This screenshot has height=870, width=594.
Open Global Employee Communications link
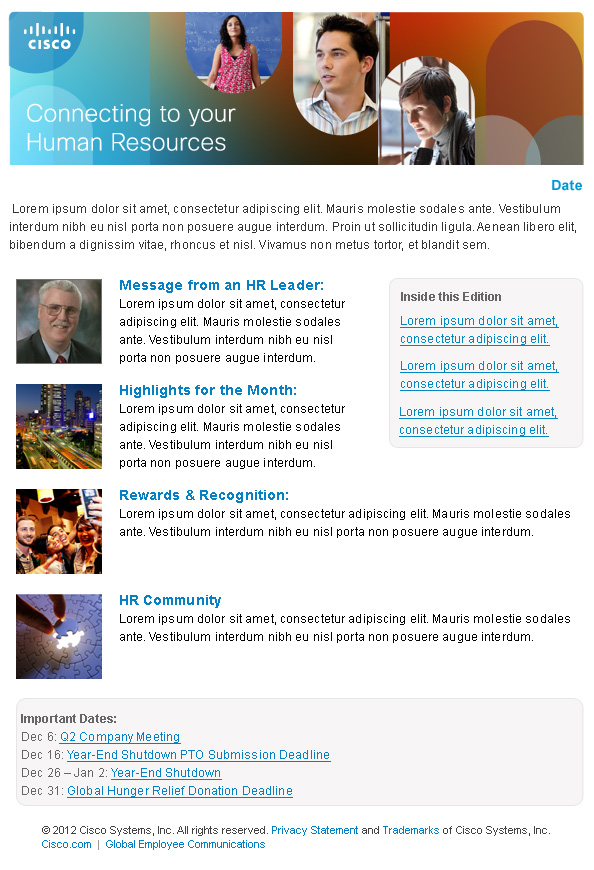click(185, 844)
